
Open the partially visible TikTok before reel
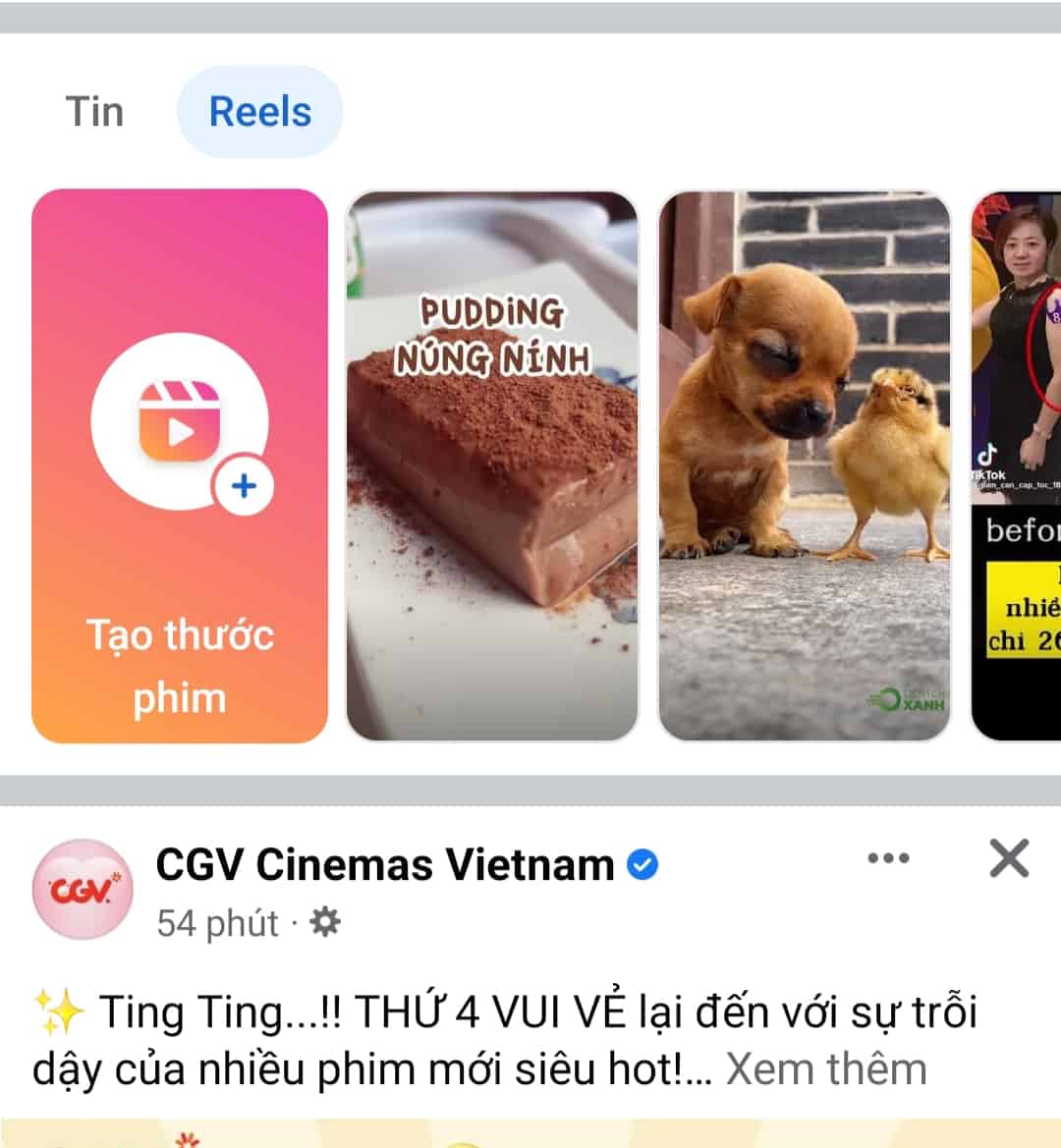[x=1017, y=465]
